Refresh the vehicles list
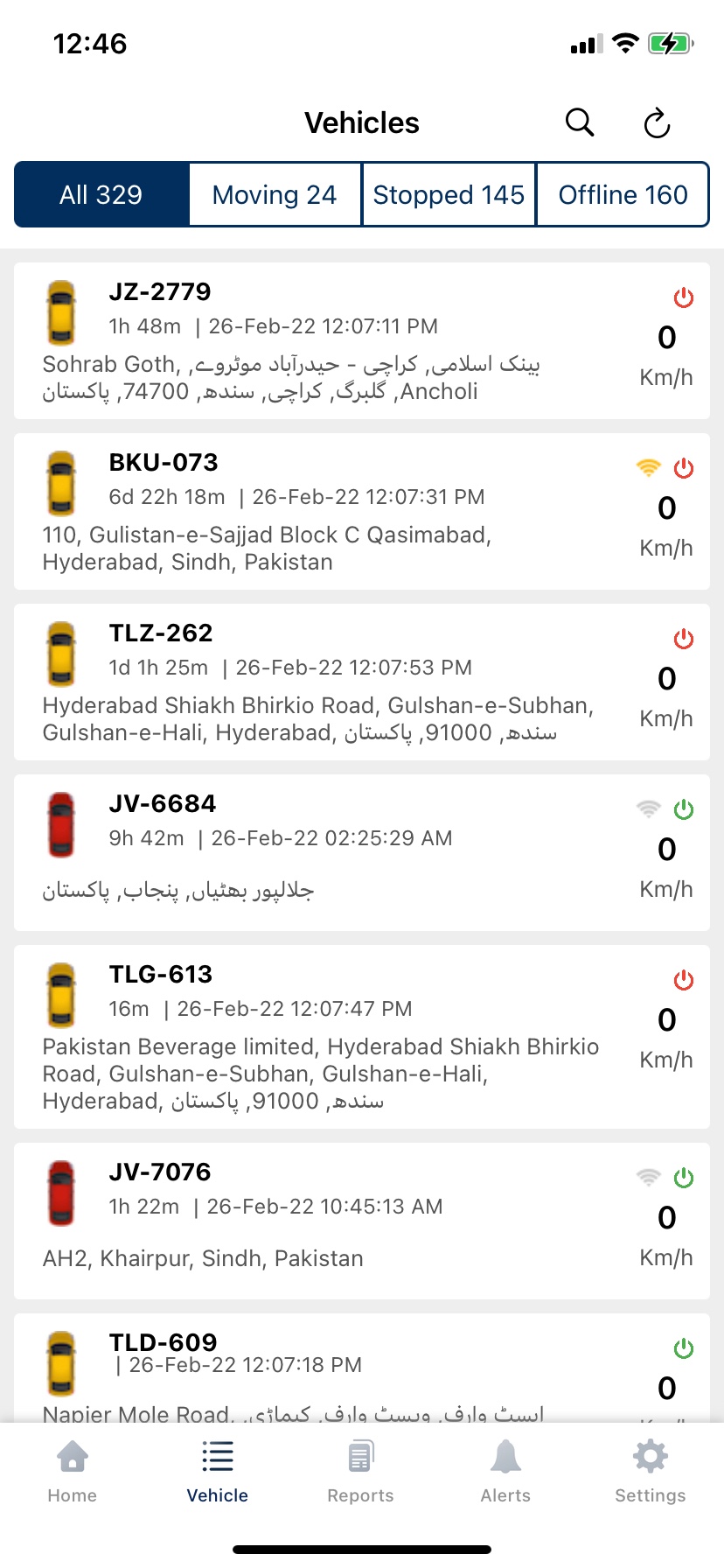Image resolution: width=724 pixels, height=1568 pixels. pyautogui.click(x=657, y=123)
